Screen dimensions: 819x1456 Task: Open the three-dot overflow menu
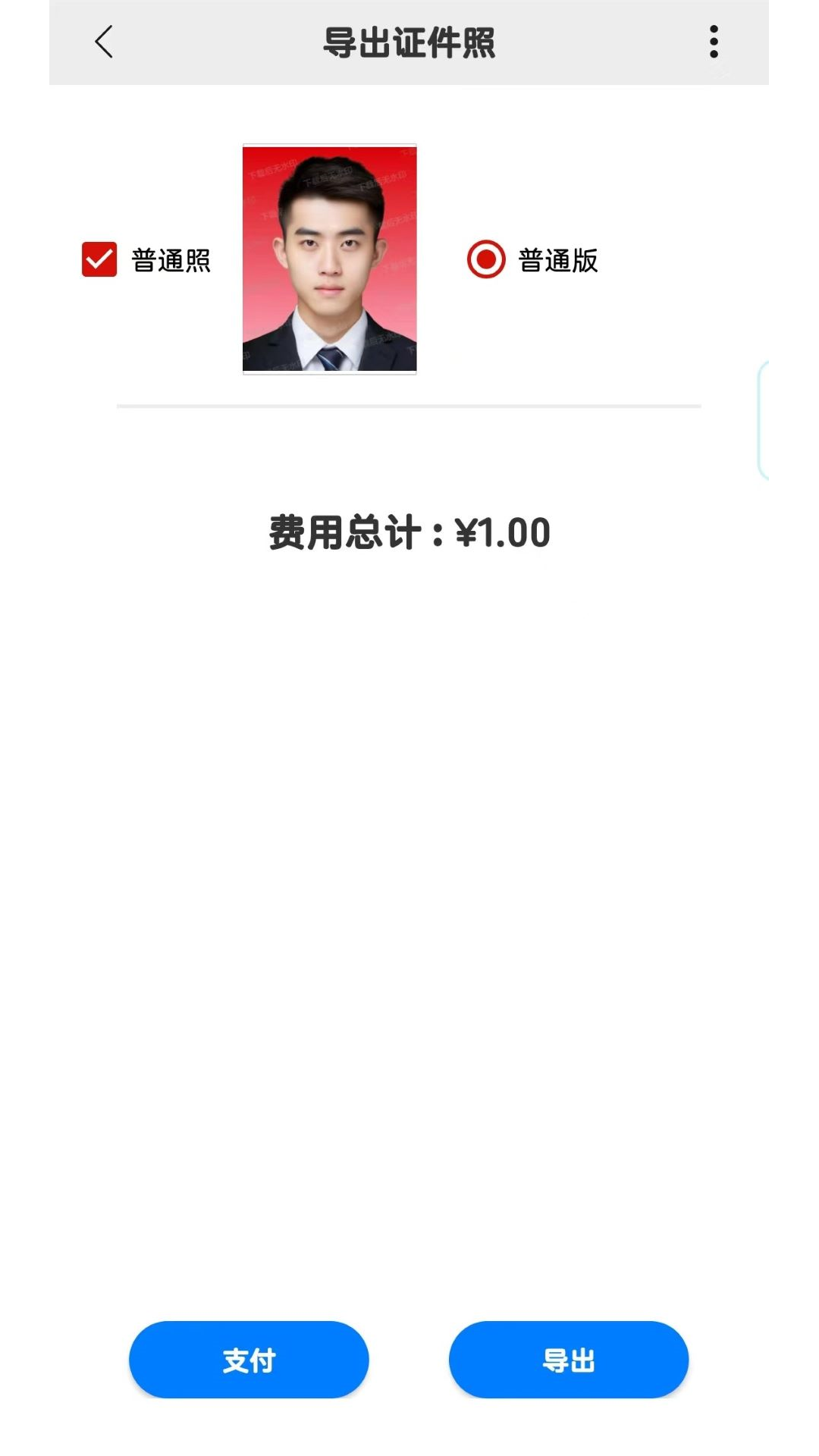pyautogui.click(x=714, y=42)
